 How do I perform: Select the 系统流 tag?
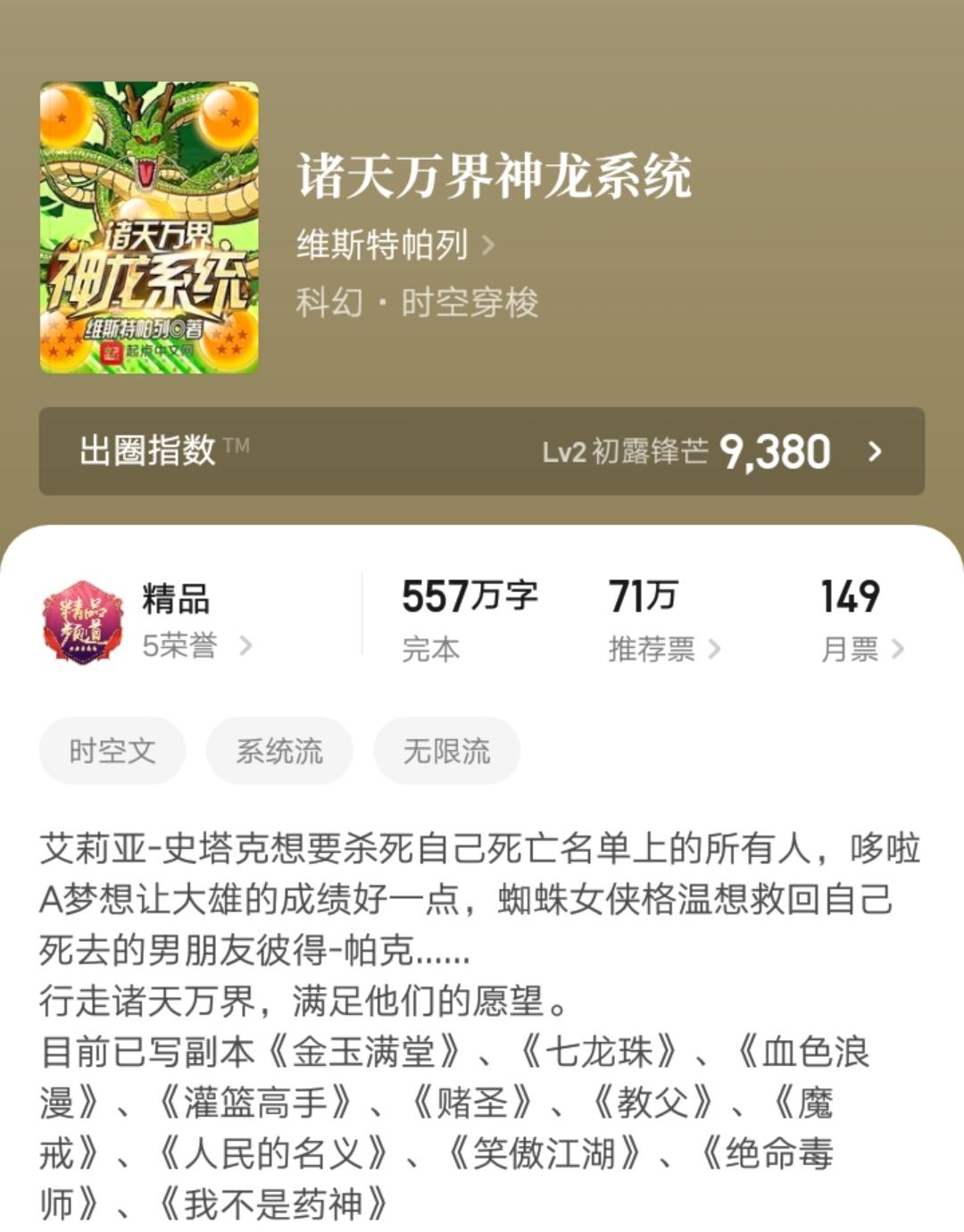pyautogui.click(x=278, y=752)
